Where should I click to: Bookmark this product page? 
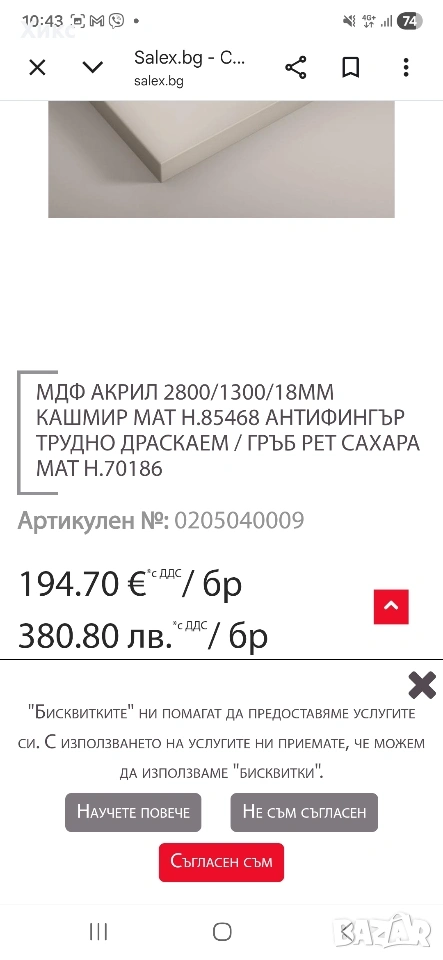[351, 67]
